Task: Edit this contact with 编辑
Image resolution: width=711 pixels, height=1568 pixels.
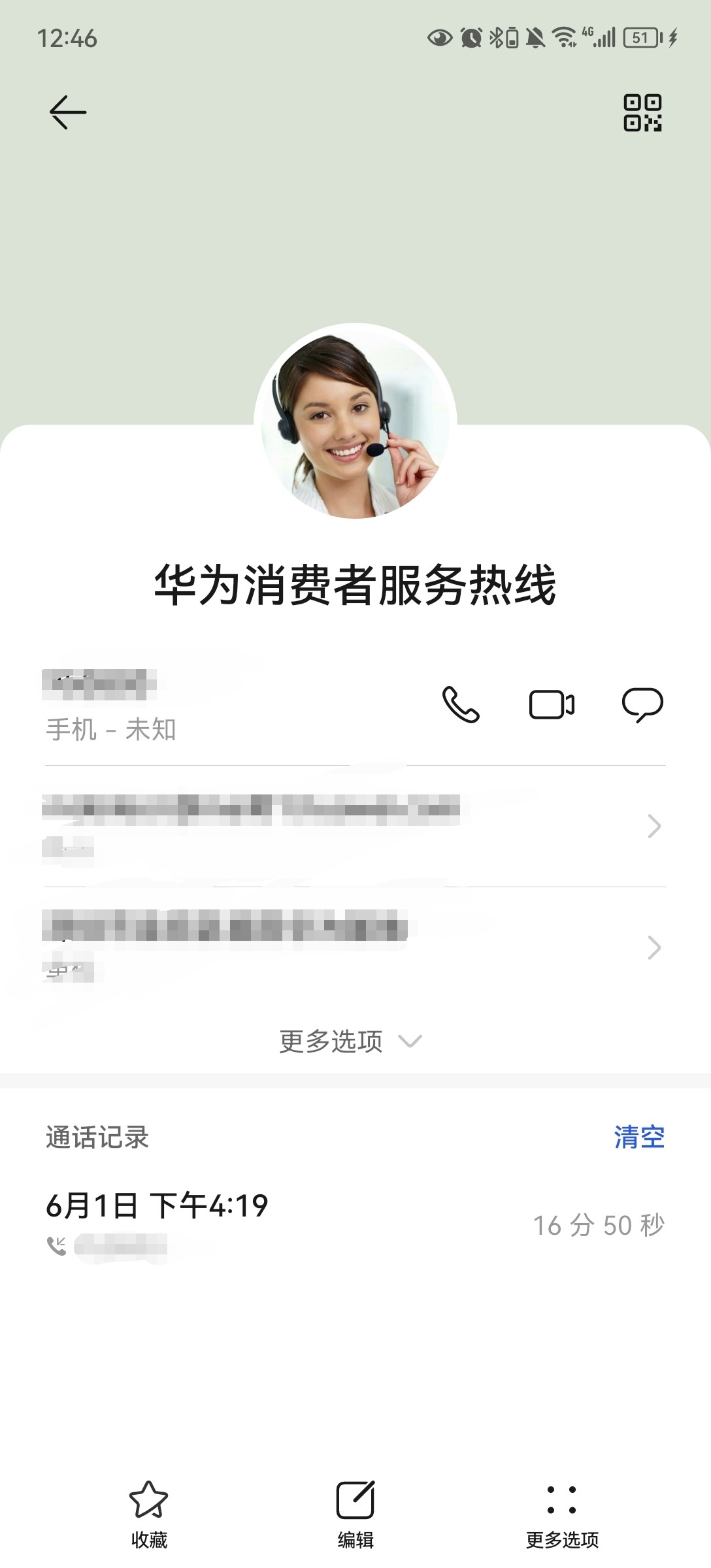Action: click(x=355, y=1514)
